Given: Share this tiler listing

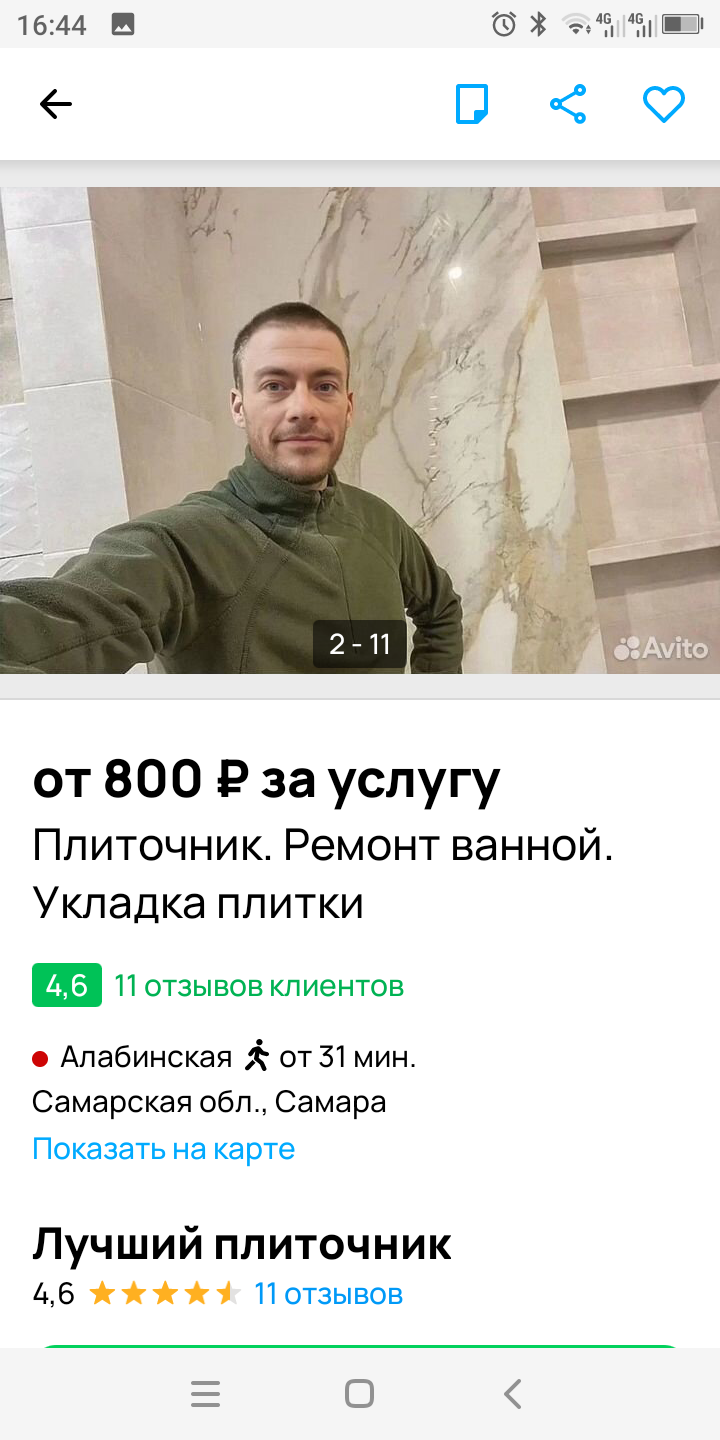Looking at the screenshot, I should pyautogui.click(x=568, y=104).
